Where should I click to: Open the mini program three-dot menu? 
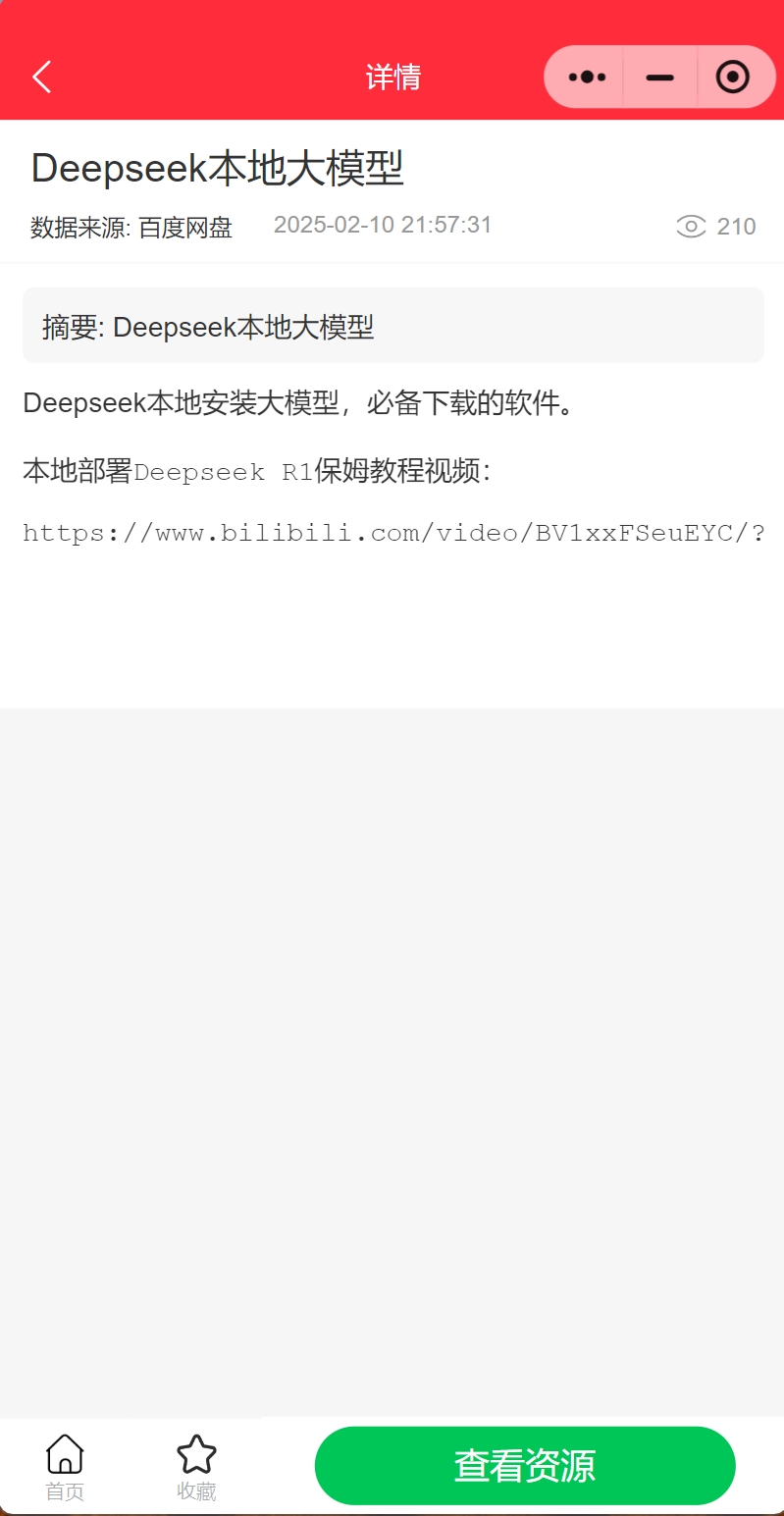point(587,77)
